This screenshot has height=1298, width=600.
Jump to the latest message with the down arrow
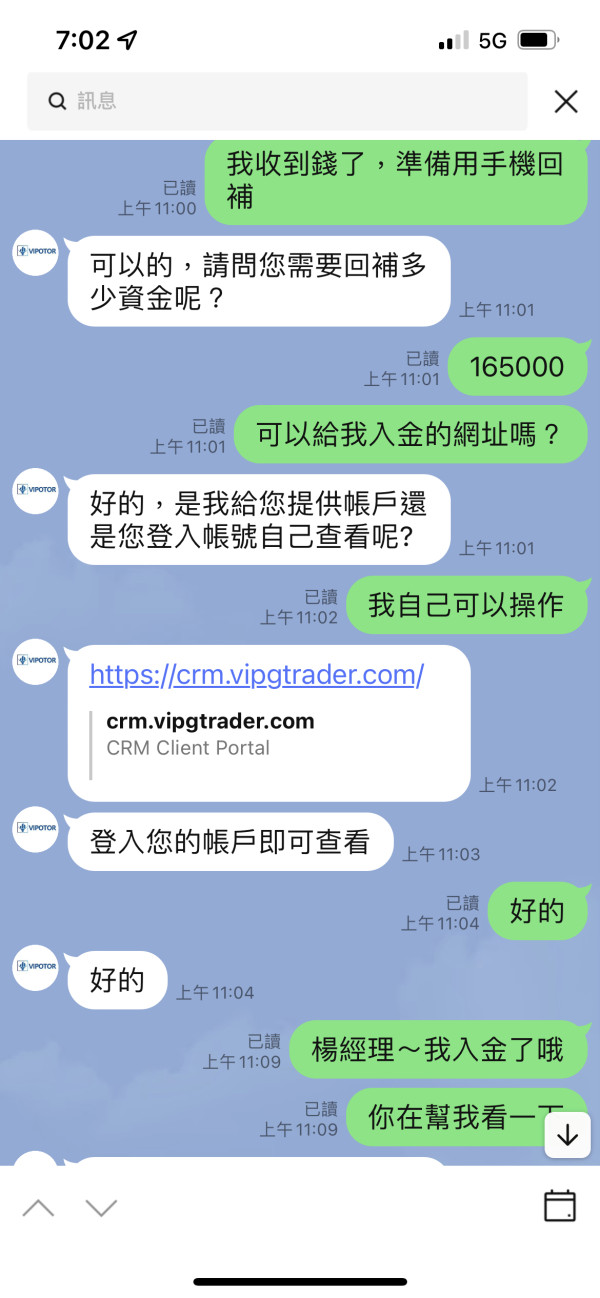[568, 1135]
